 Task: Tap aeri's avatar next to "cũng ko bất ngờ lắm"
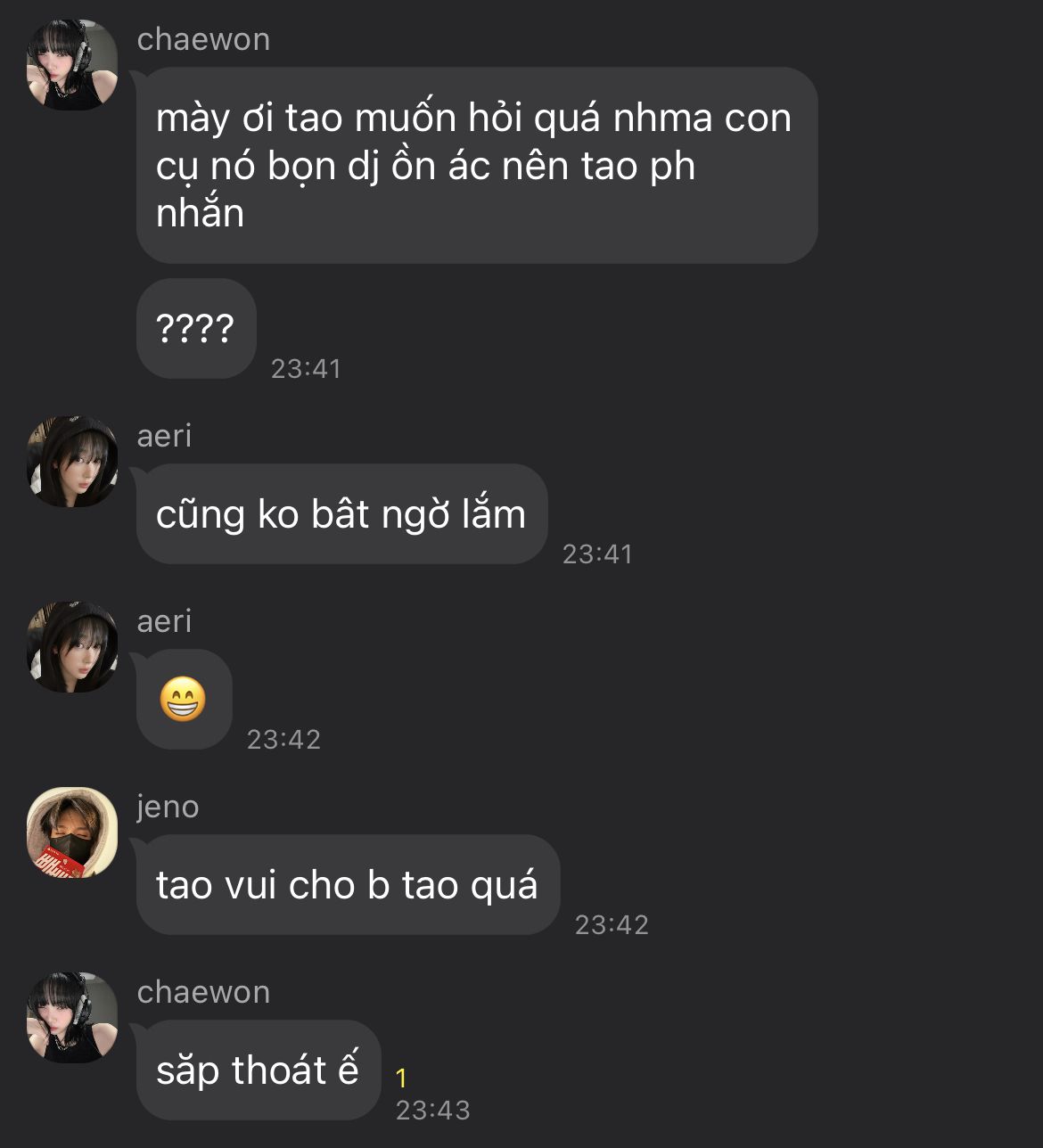tap(72, 462)
